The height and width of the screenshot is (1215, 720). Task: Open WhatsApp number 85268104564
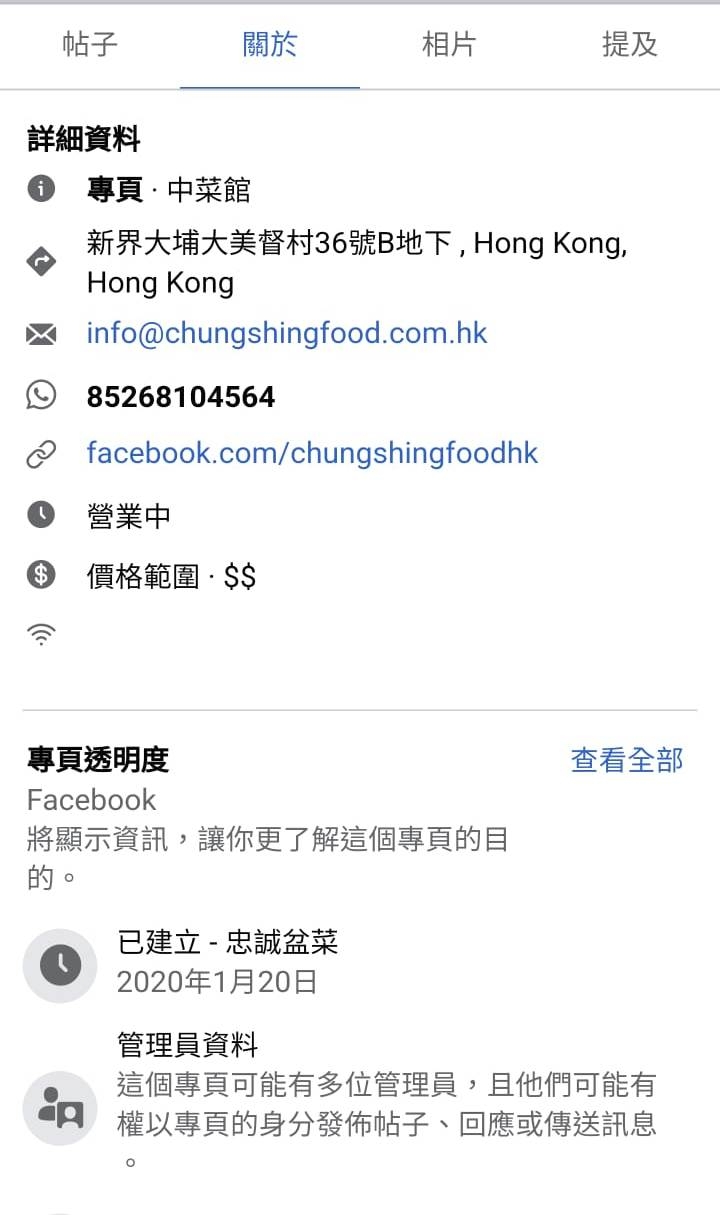181,397
